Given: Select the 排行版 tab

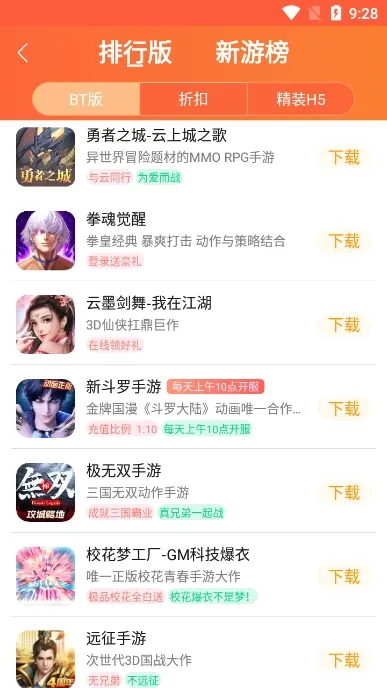Looking at the screenshot, I should click(135, 53).
